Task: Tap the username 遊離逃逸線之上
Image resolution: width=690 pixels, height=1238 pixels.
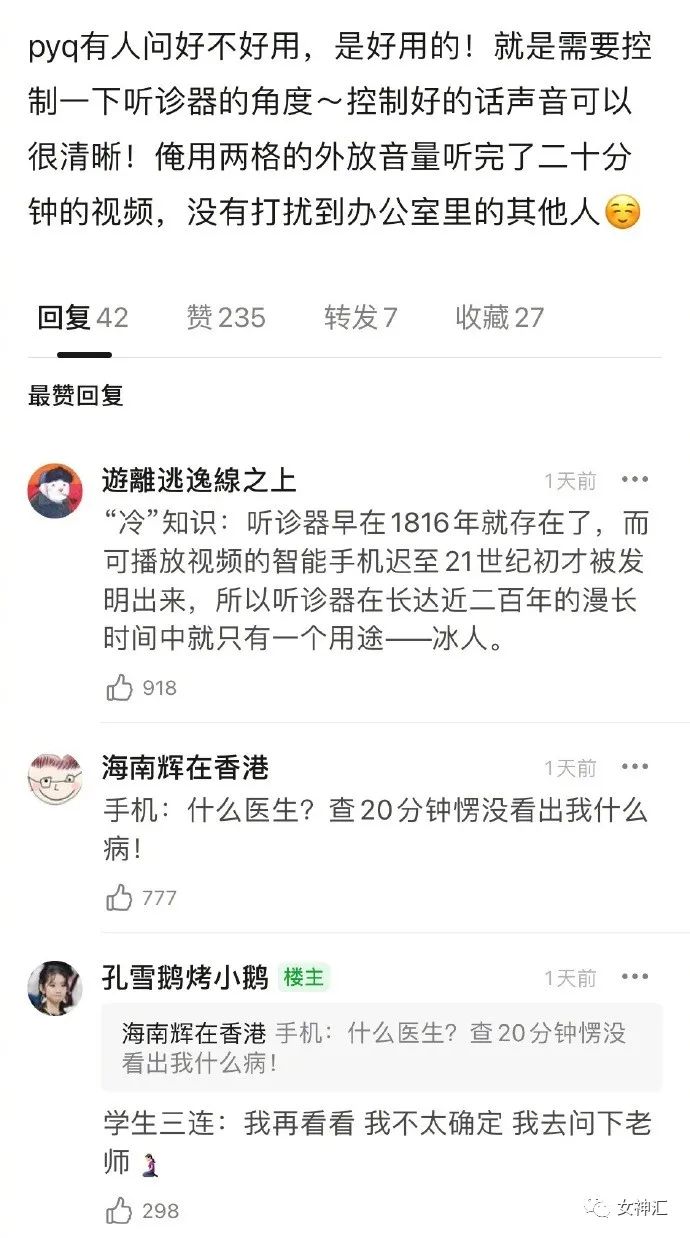Action: [x=199, y=480]
